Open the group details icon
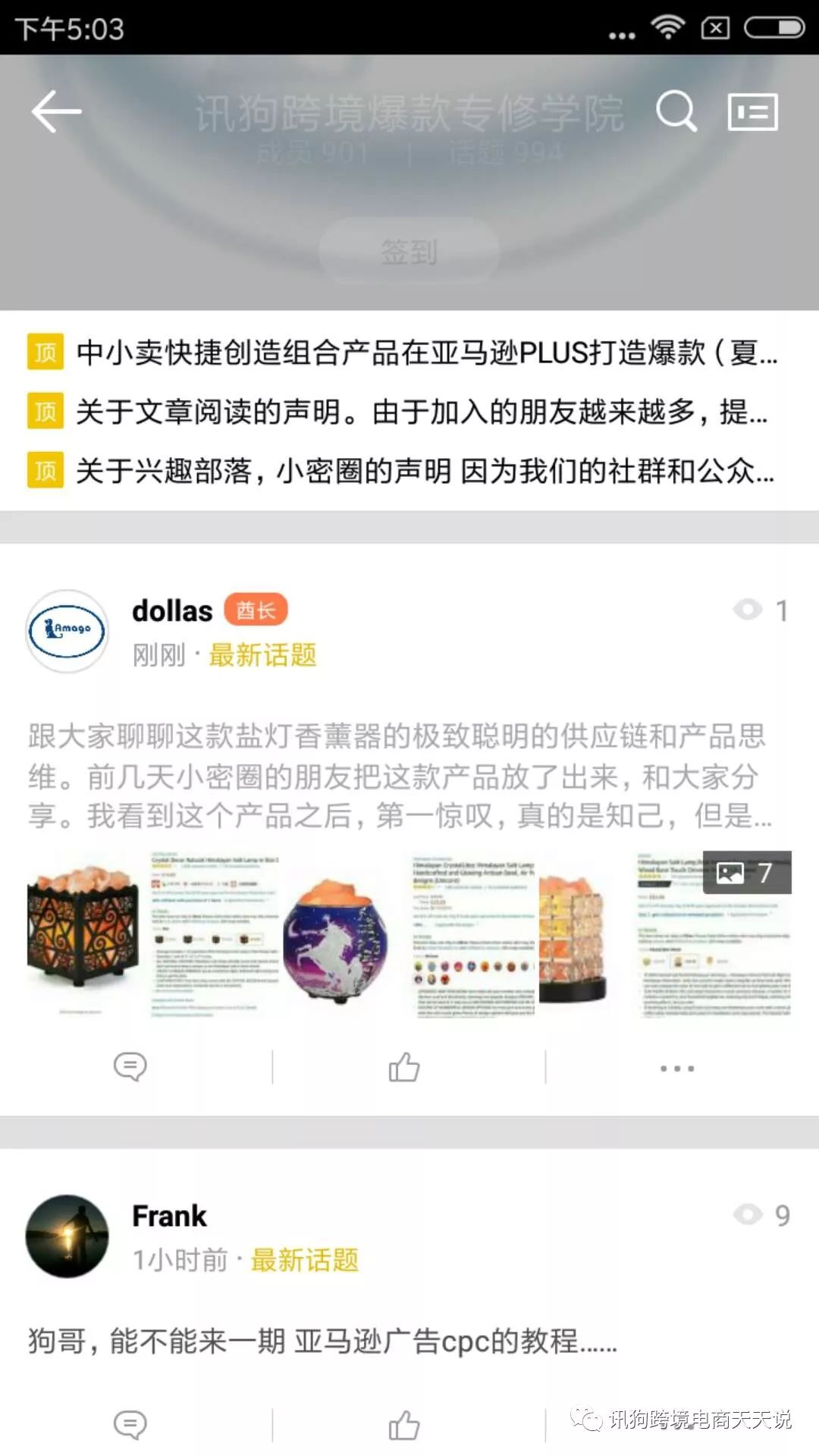The image size is (819, 1456). pos(752,112)
